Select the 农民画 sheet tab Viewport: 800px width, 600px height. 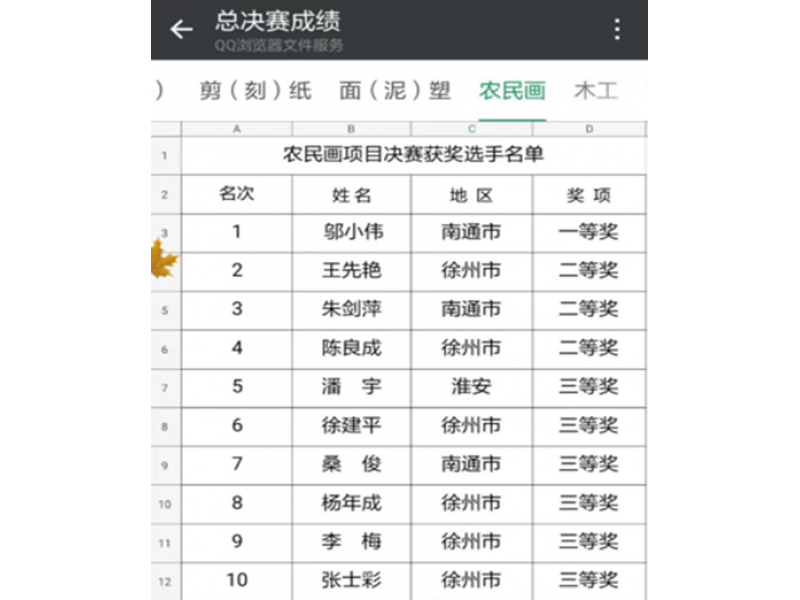pos(512,91)
